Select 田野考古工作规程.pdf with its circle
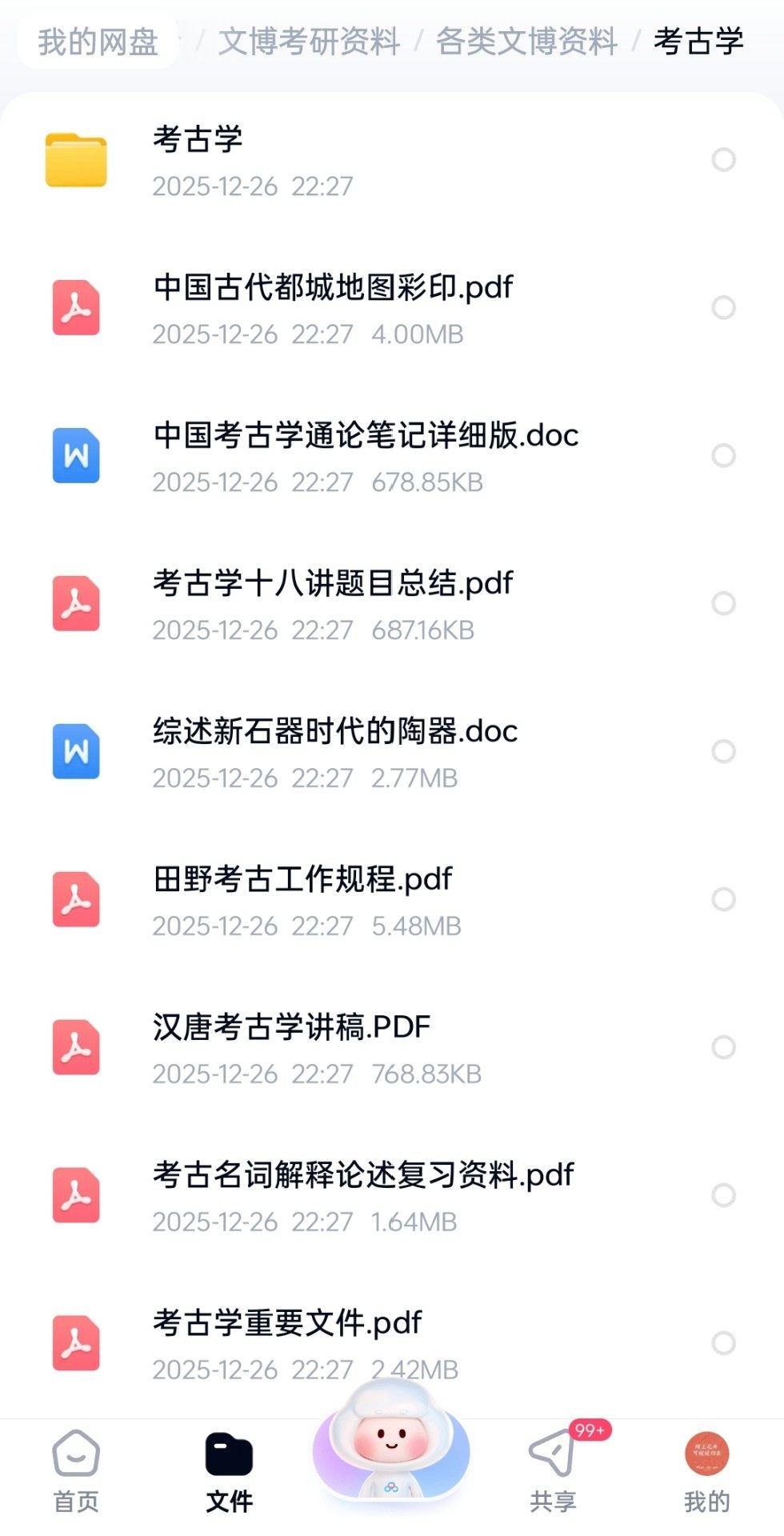 coord(723,899)
